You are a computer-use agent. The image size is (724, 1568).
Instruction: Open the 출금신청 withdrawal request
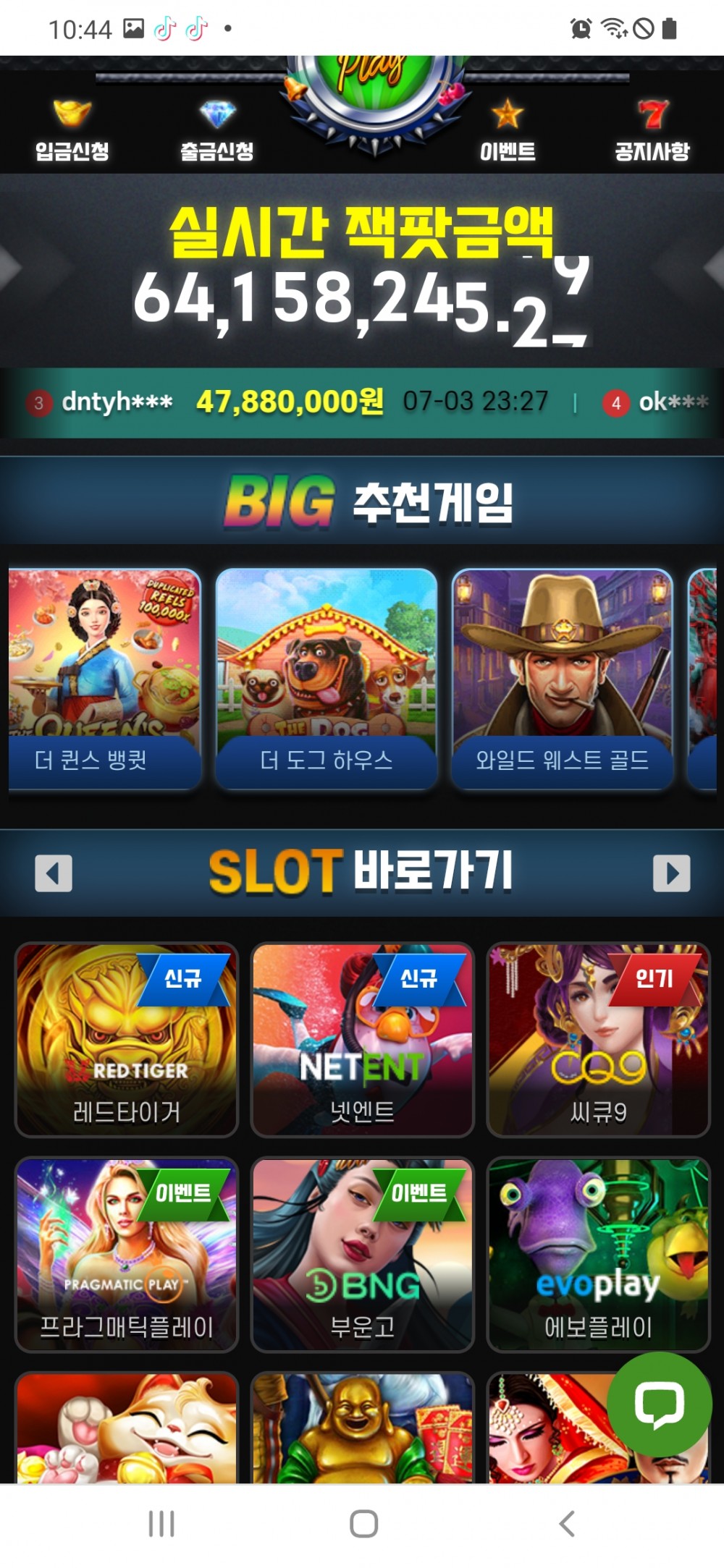point(217,132)
